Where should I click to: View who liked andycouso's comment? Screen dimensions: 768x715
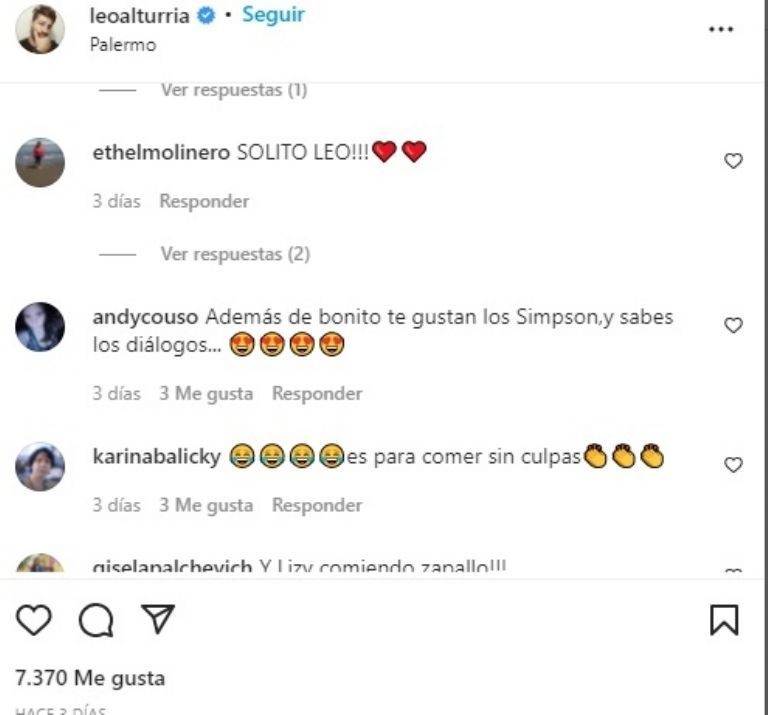[206, 394]
